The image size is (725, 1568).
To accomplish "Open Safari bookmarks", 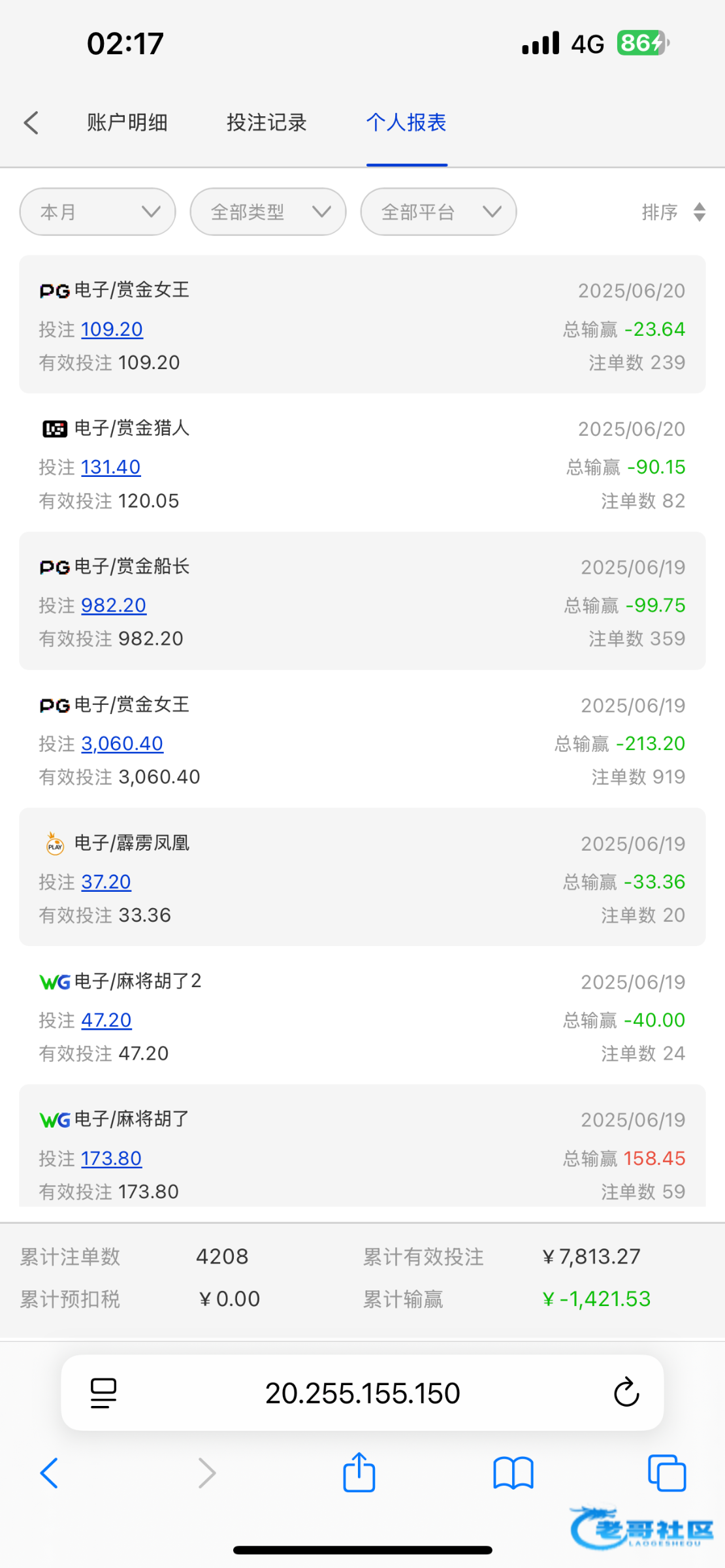I will point(513,1473).
